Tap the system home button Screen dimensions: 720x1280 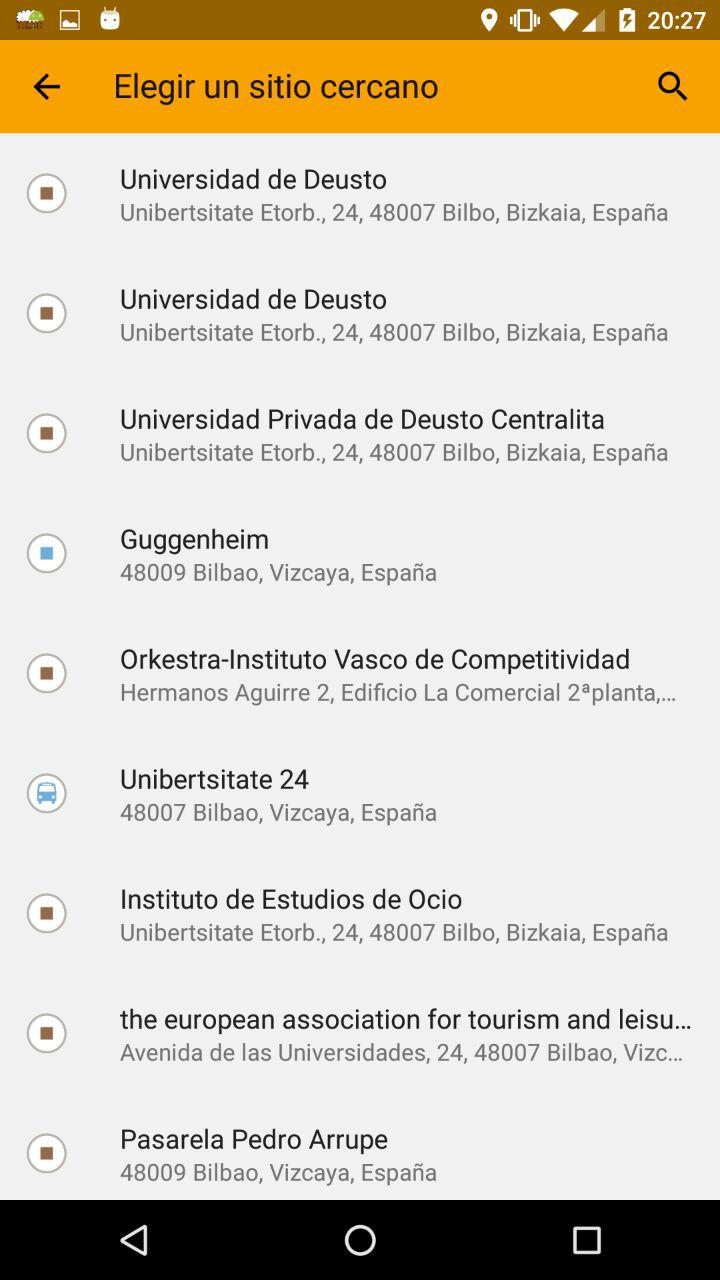click(360, 1240)
